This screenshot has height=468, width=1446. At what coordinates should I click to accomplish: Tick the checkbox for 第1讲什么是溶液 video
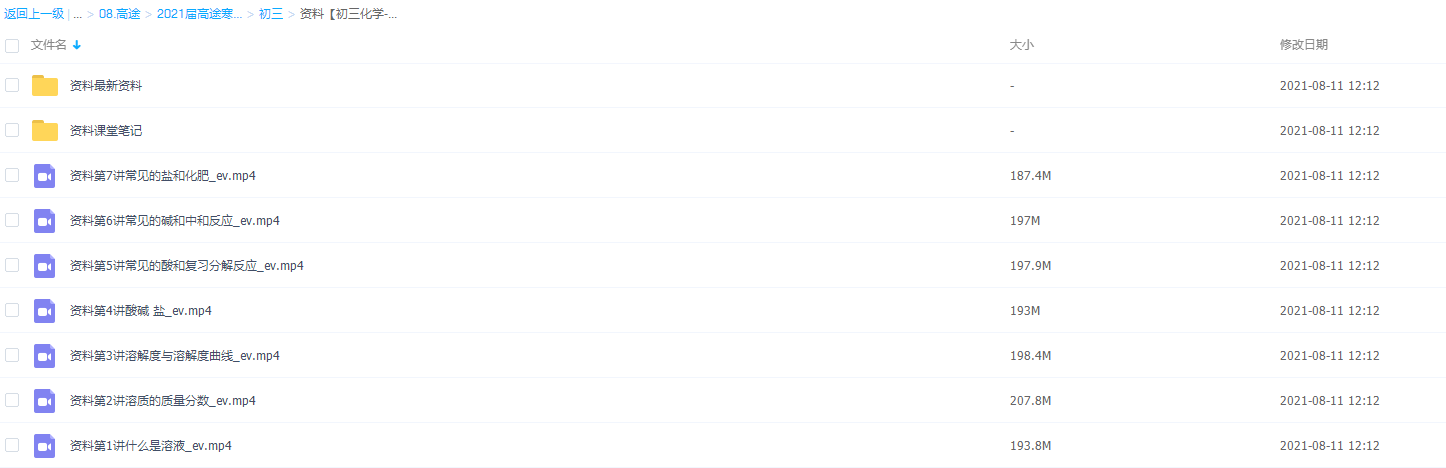(x=12, y=445)
